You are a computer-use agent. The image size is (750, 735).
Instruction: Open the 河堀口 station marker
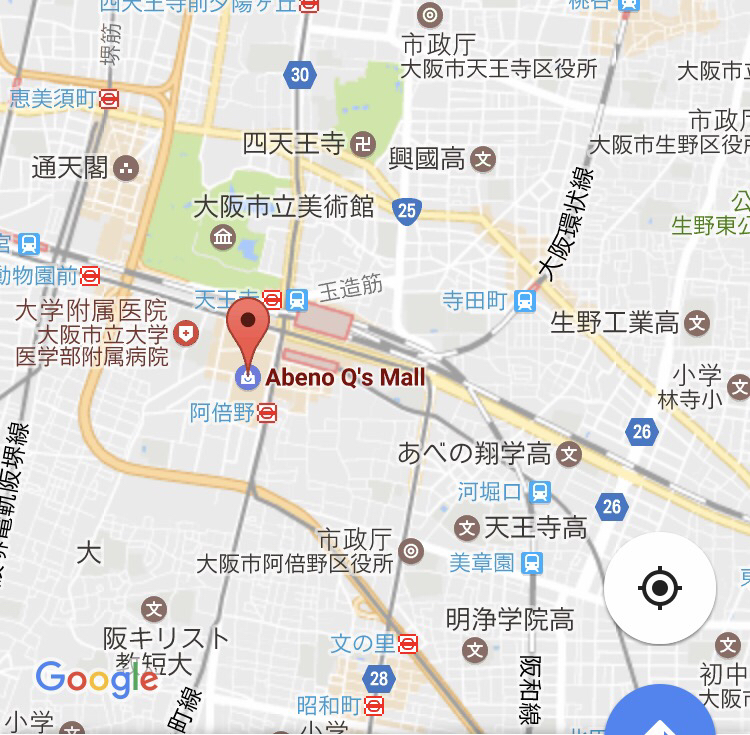(540, 491)
